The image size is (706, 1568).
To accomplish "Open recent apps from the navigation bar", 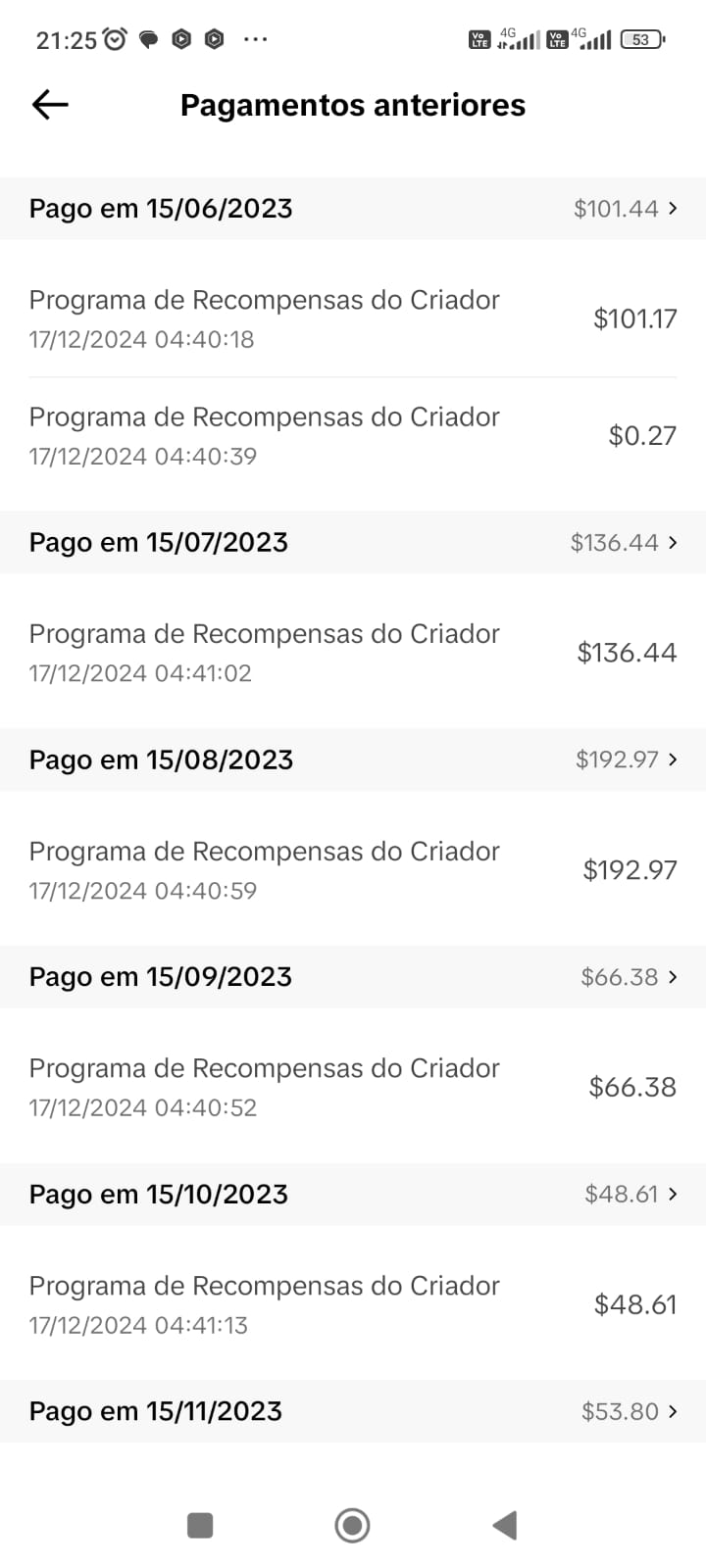I will tap(200, 1525).
